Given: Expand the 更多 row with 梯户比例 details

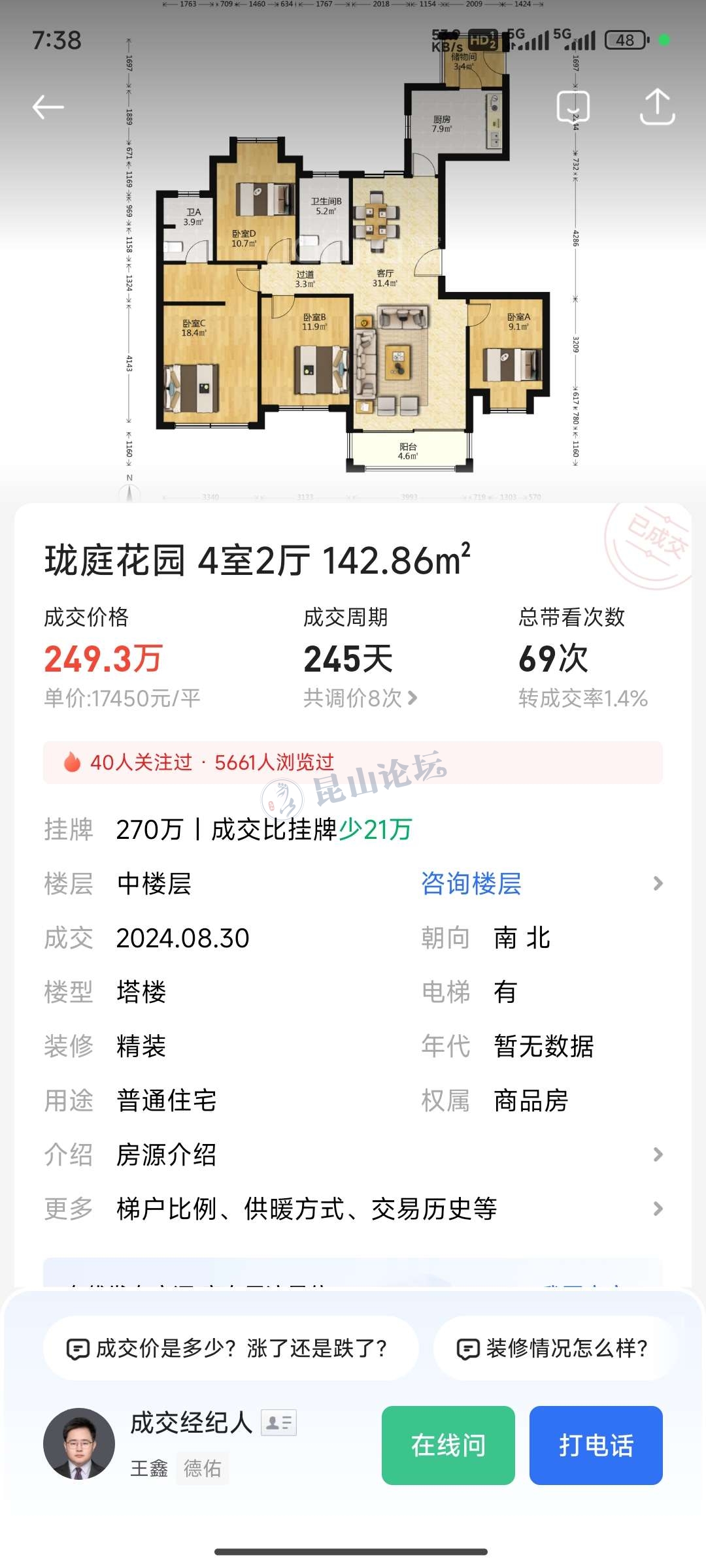Looking at the screenshot, I should click(353, 1209).
